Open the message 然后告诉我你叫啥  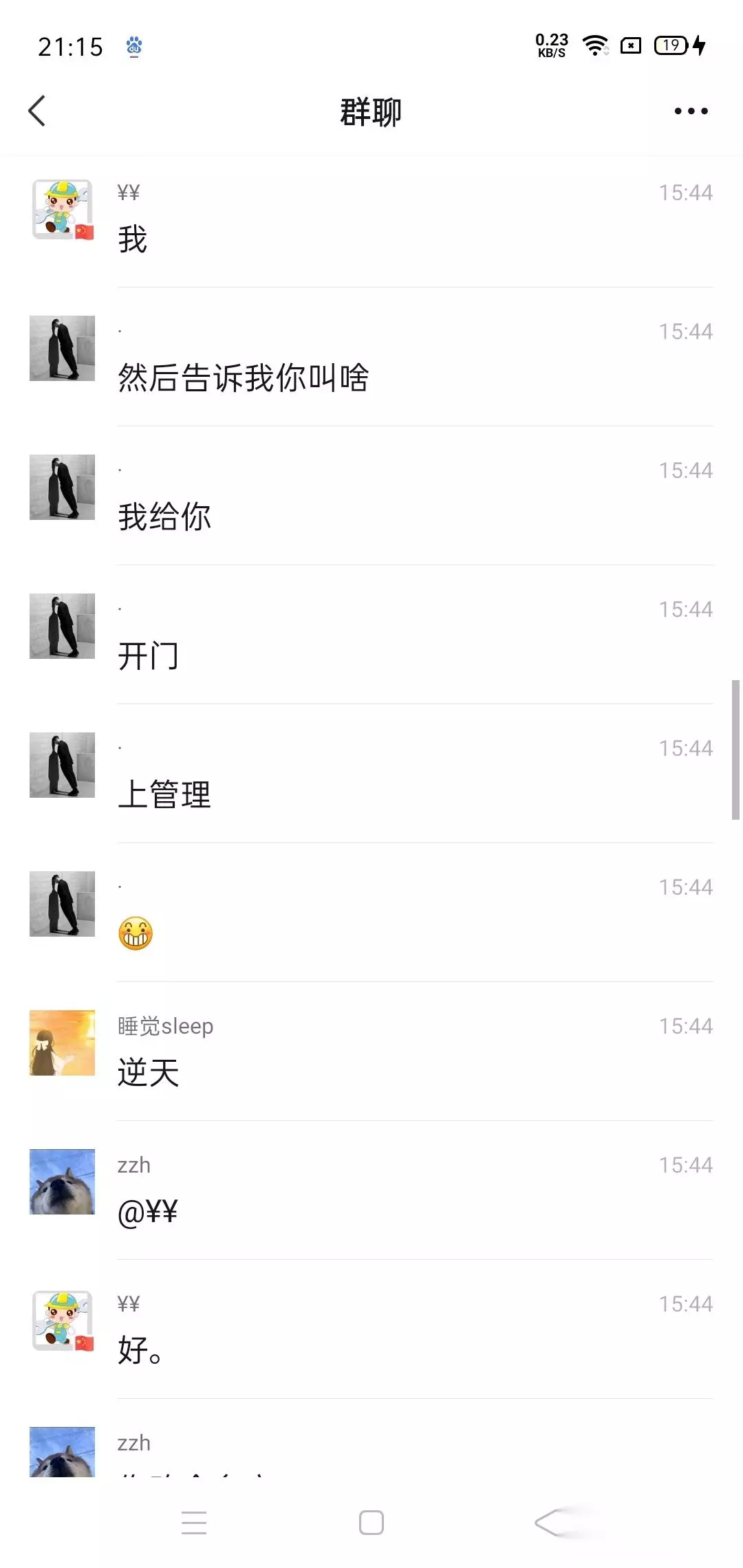(x=371, y=357)
